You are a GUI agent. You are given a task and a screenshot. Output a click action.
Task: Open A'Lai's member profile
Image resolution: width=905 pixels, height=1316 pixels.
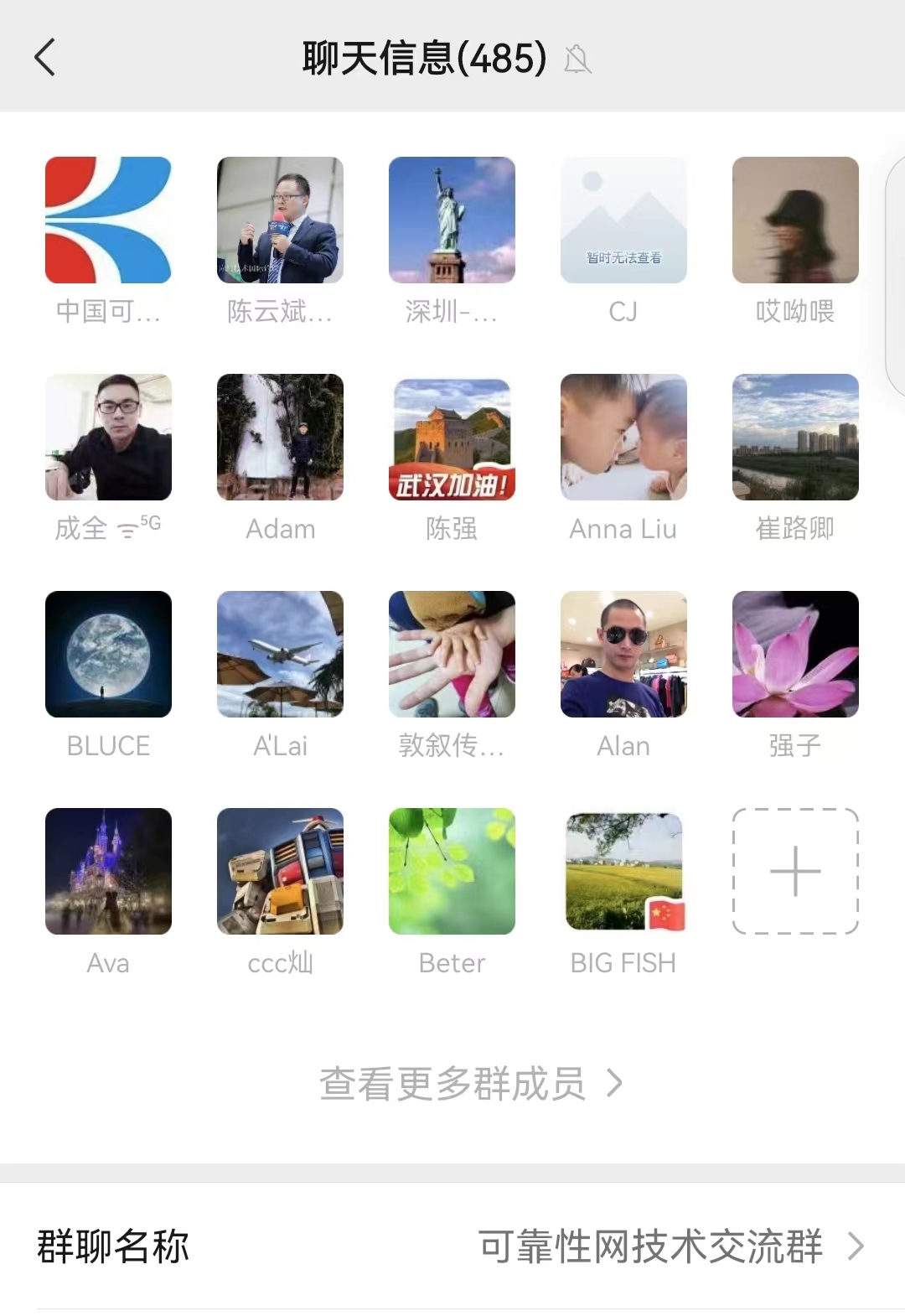[280, 654]
